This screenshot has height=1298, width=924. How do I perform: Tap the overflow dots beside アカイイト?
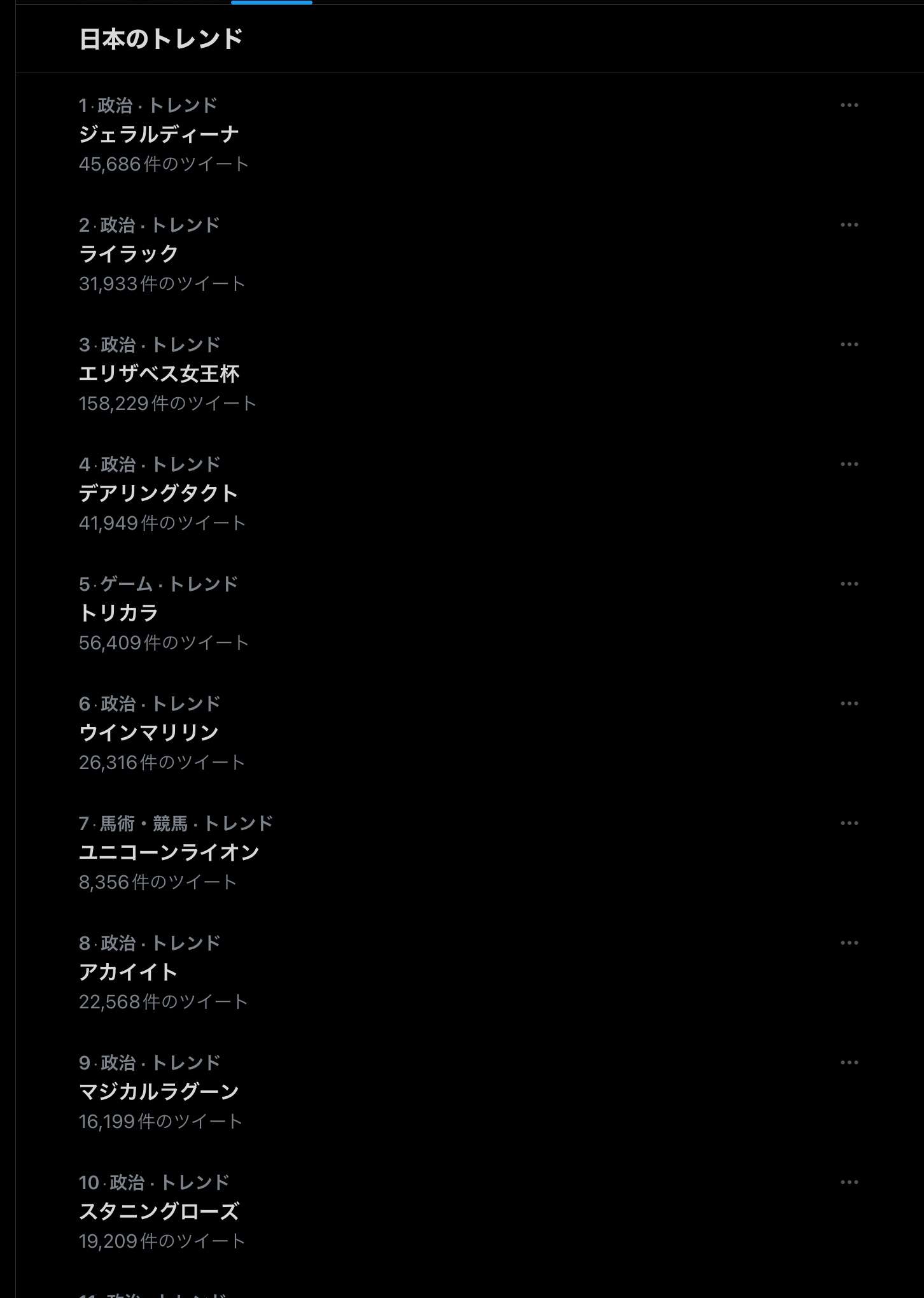tap(849, 943)
